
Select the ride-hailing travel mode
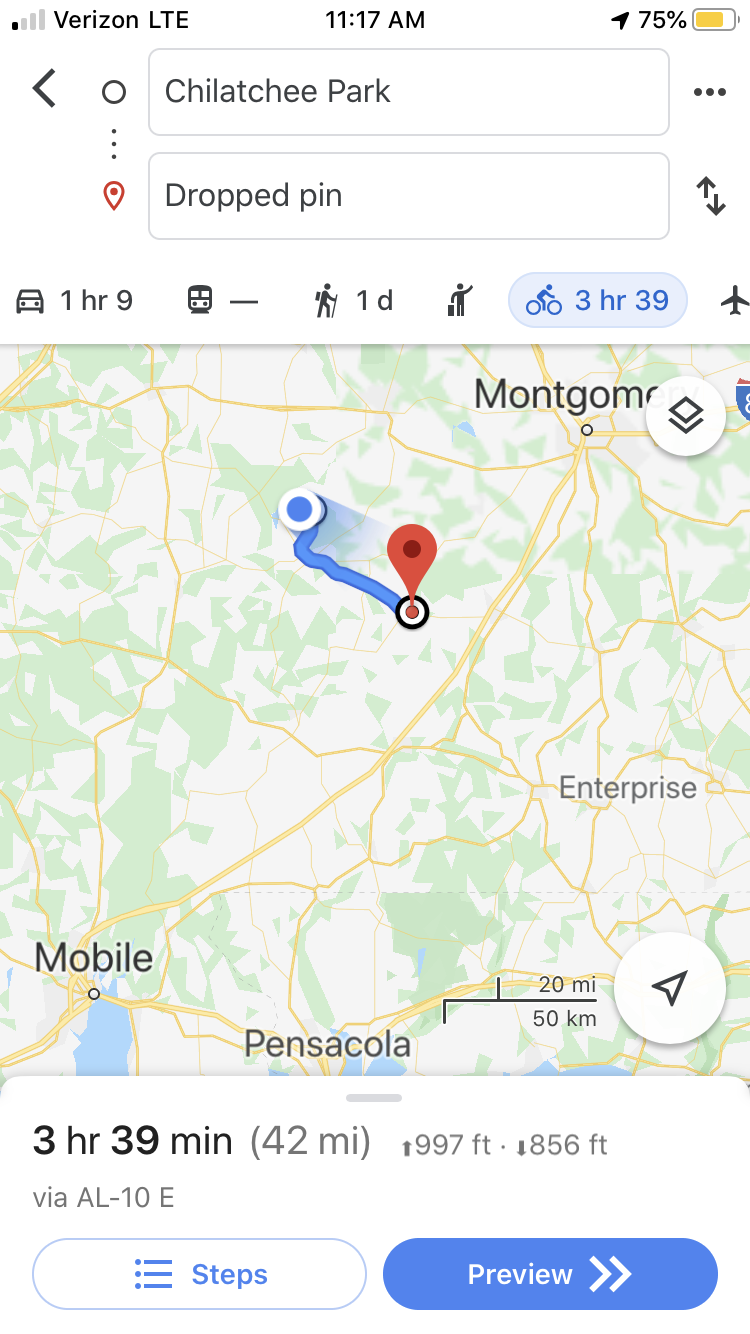[x=460, y=300]
